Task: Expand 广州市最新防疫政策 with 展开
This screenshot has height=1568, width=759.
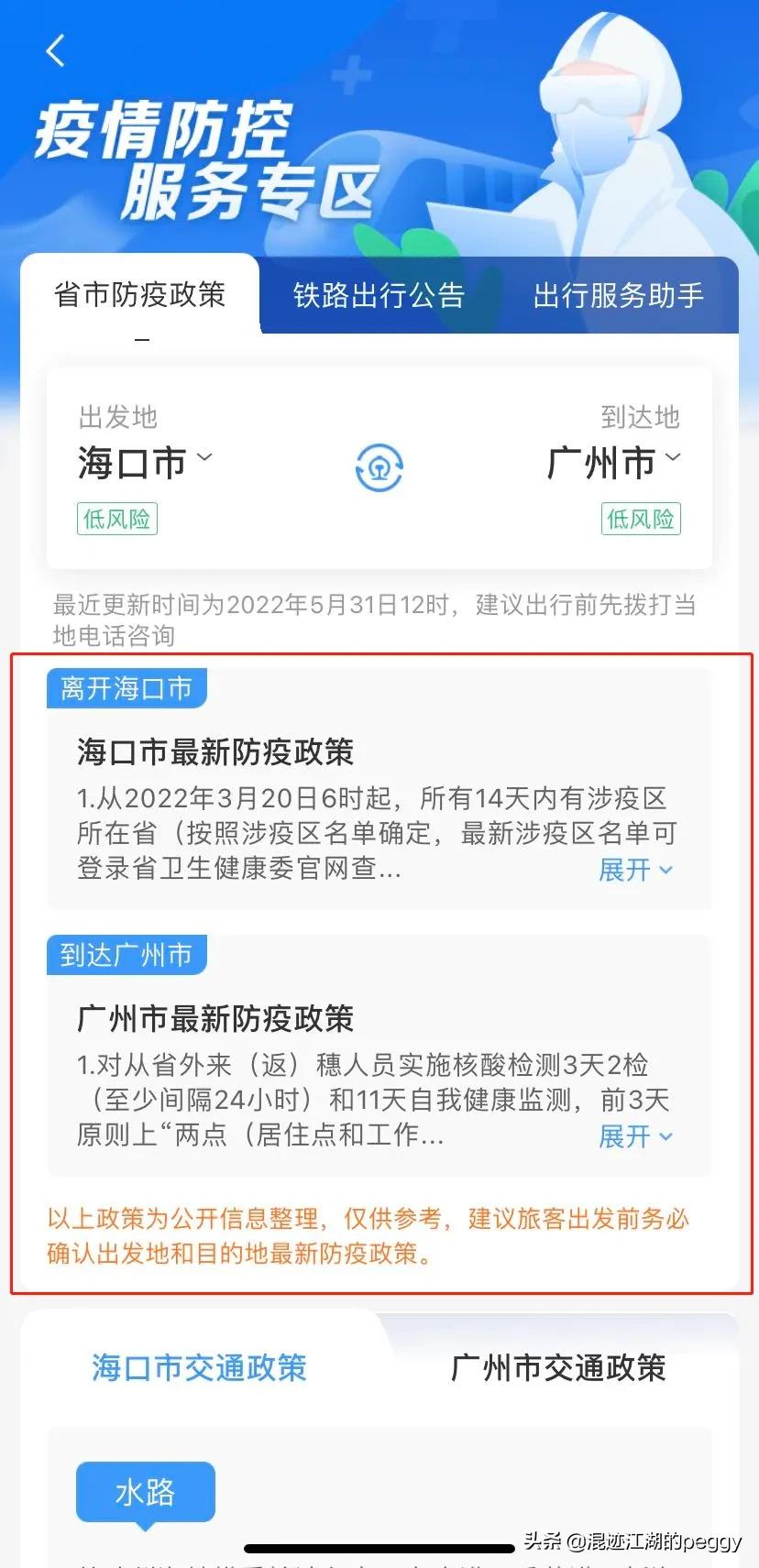Action: click(x=635, y=1136)
